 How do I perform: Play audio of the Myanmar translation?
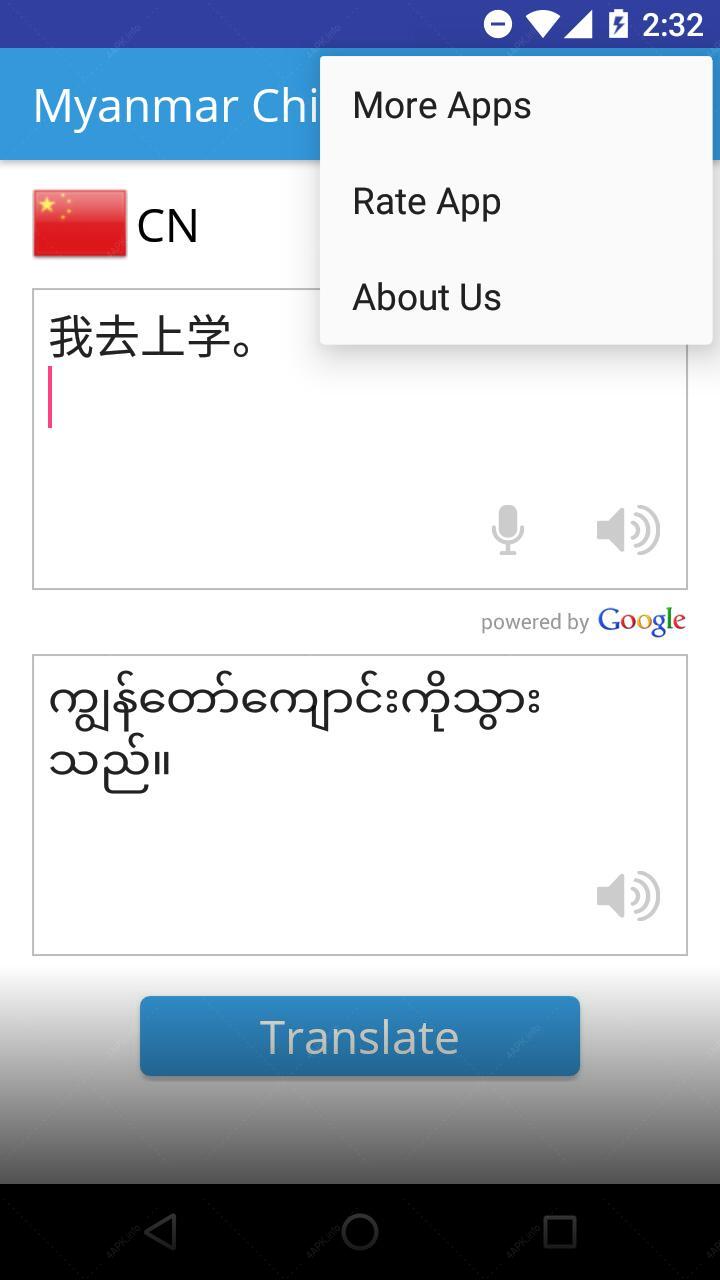628,896
